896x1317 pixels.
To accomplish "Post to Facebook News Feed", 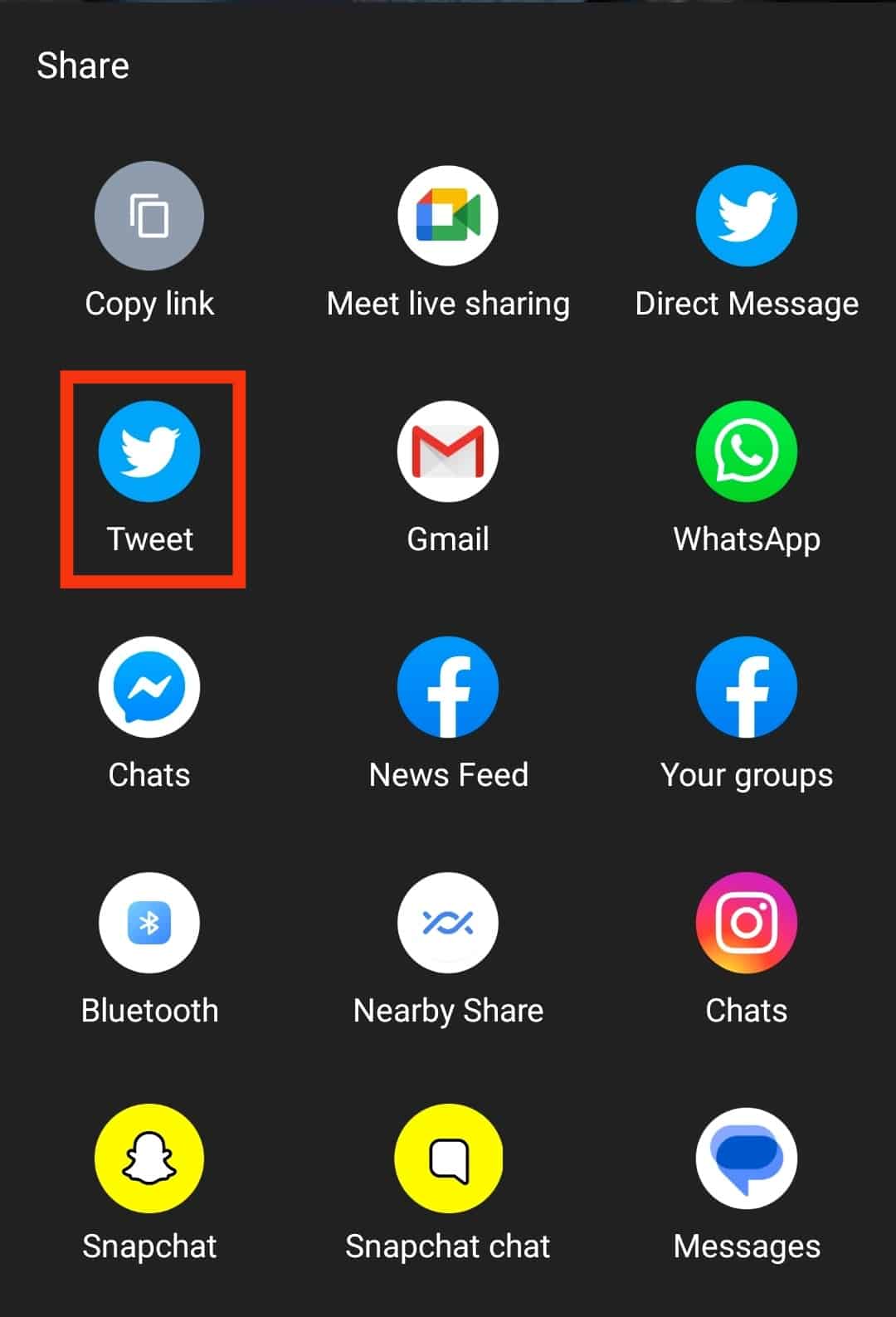I will click(448, 687).
